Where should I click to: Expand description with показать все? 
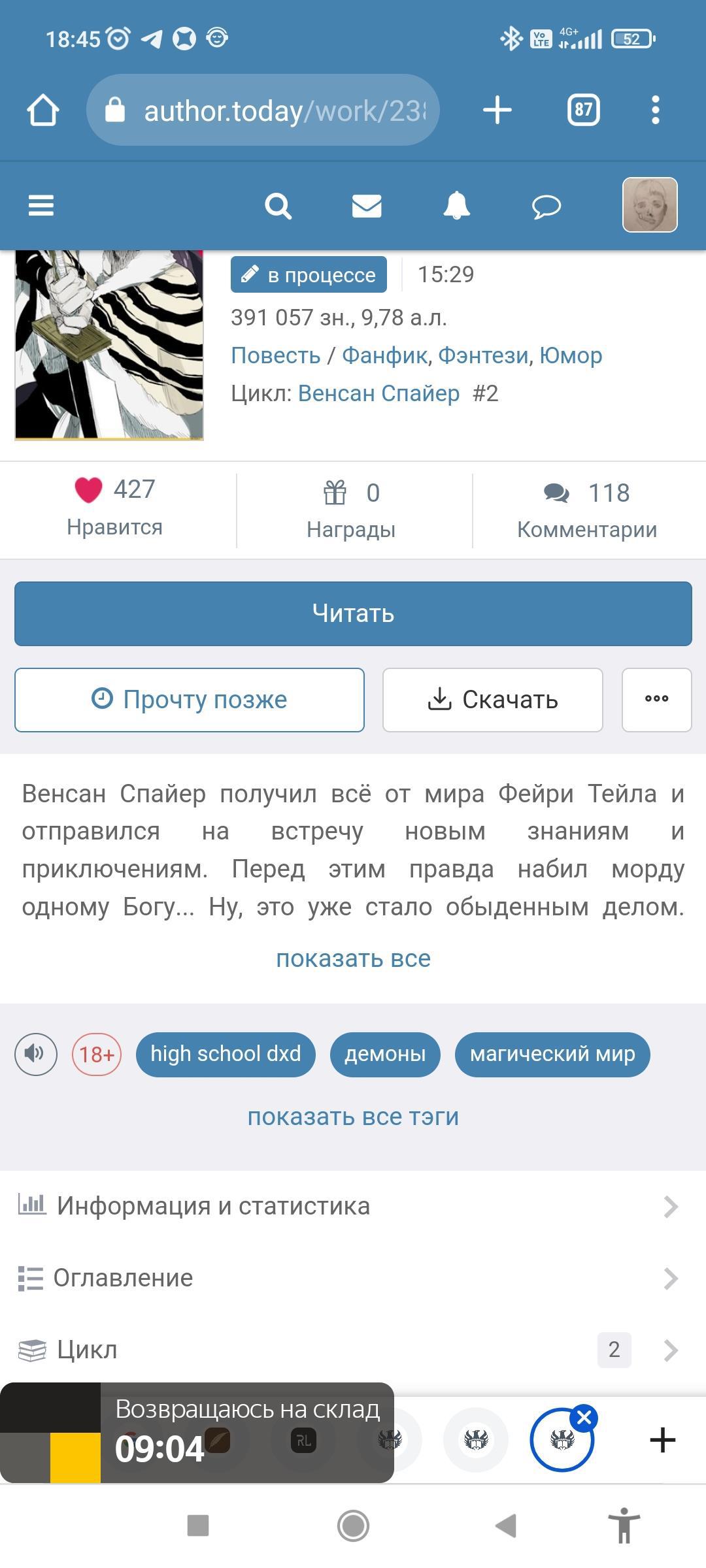(353, 958)
